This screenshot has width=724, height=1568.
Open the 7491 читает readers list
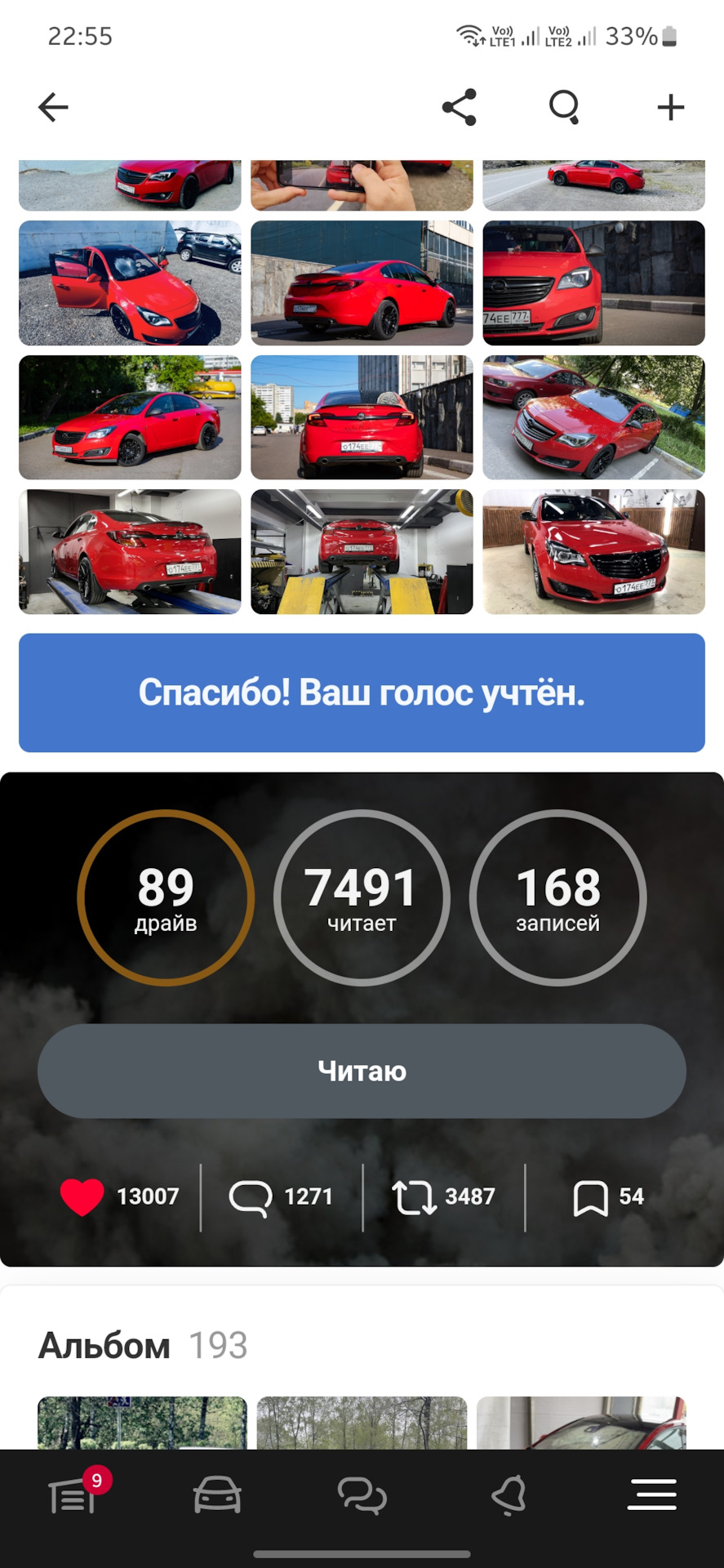tap(362, 898)
